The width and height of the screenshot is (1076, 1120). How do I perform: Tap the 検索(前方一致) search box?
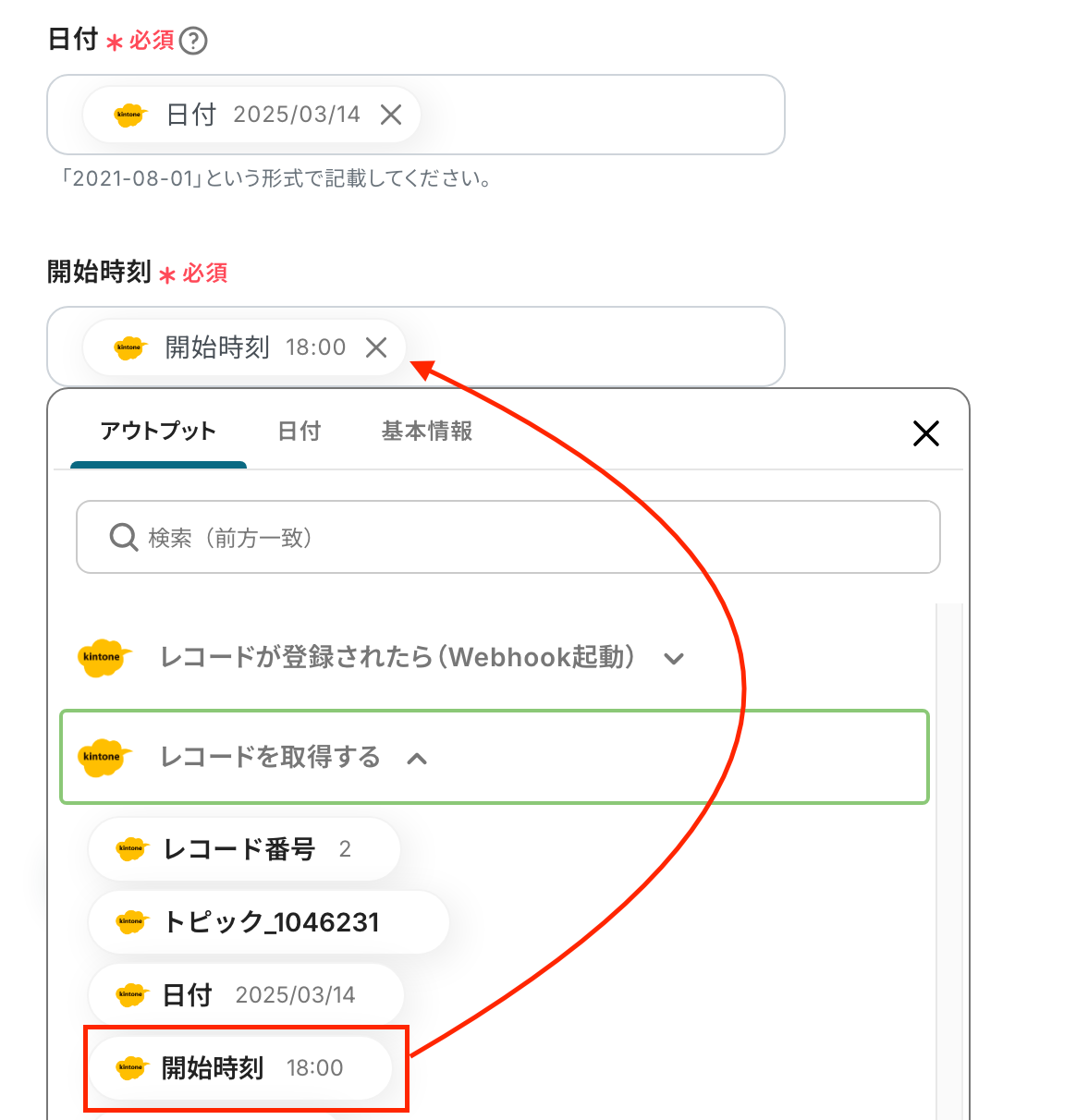point(508,538)
